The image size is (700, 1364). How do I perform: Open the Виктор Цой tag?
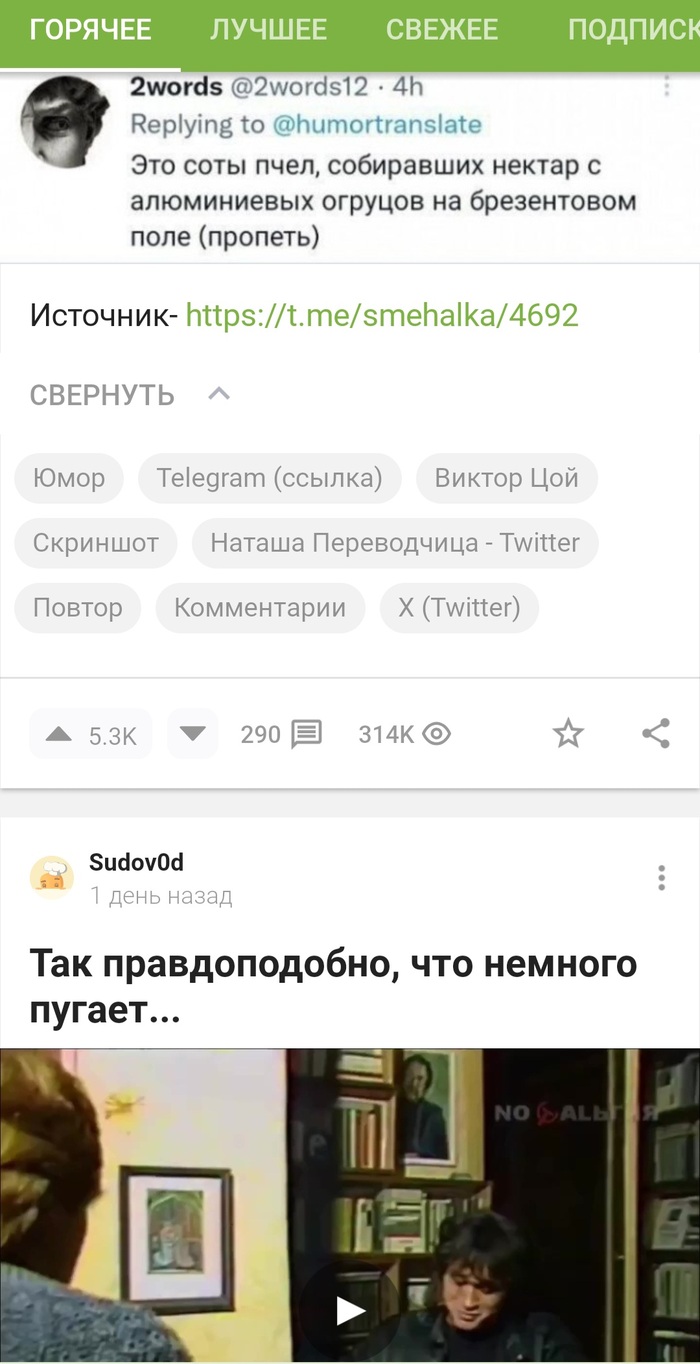[x=506, y=478]
